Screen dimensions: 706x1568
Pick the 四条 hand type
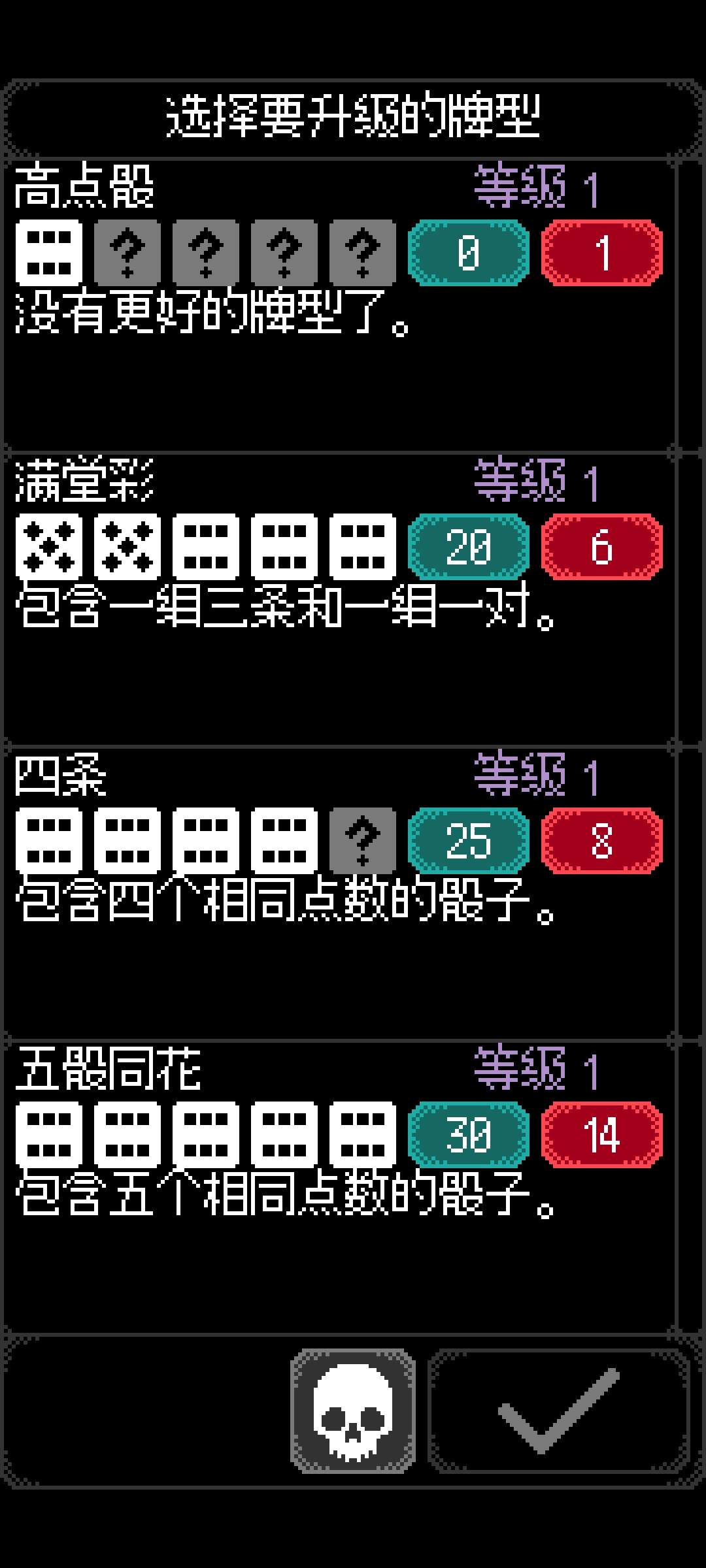tap(340, 892)
